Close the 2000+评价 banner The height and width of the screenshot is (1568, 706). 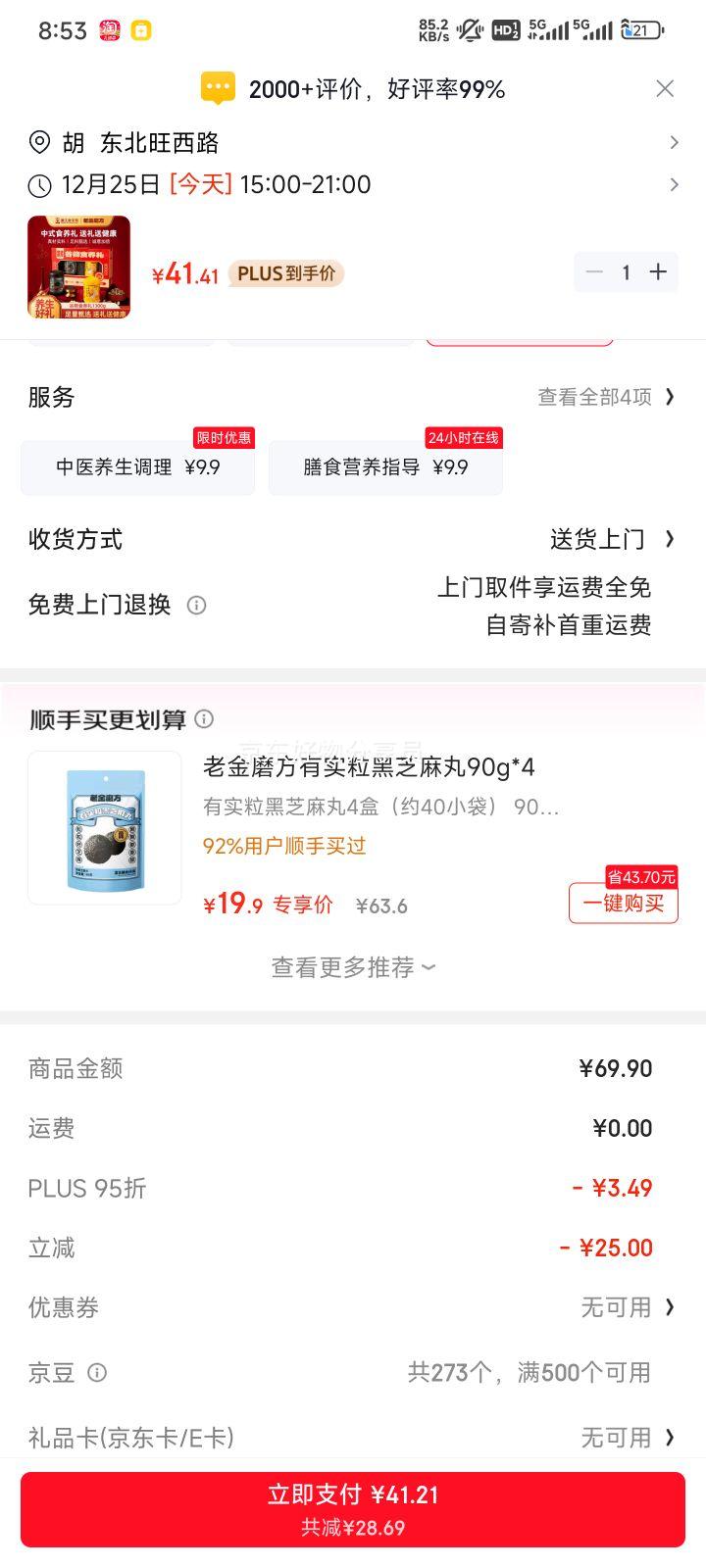[666, 88]
